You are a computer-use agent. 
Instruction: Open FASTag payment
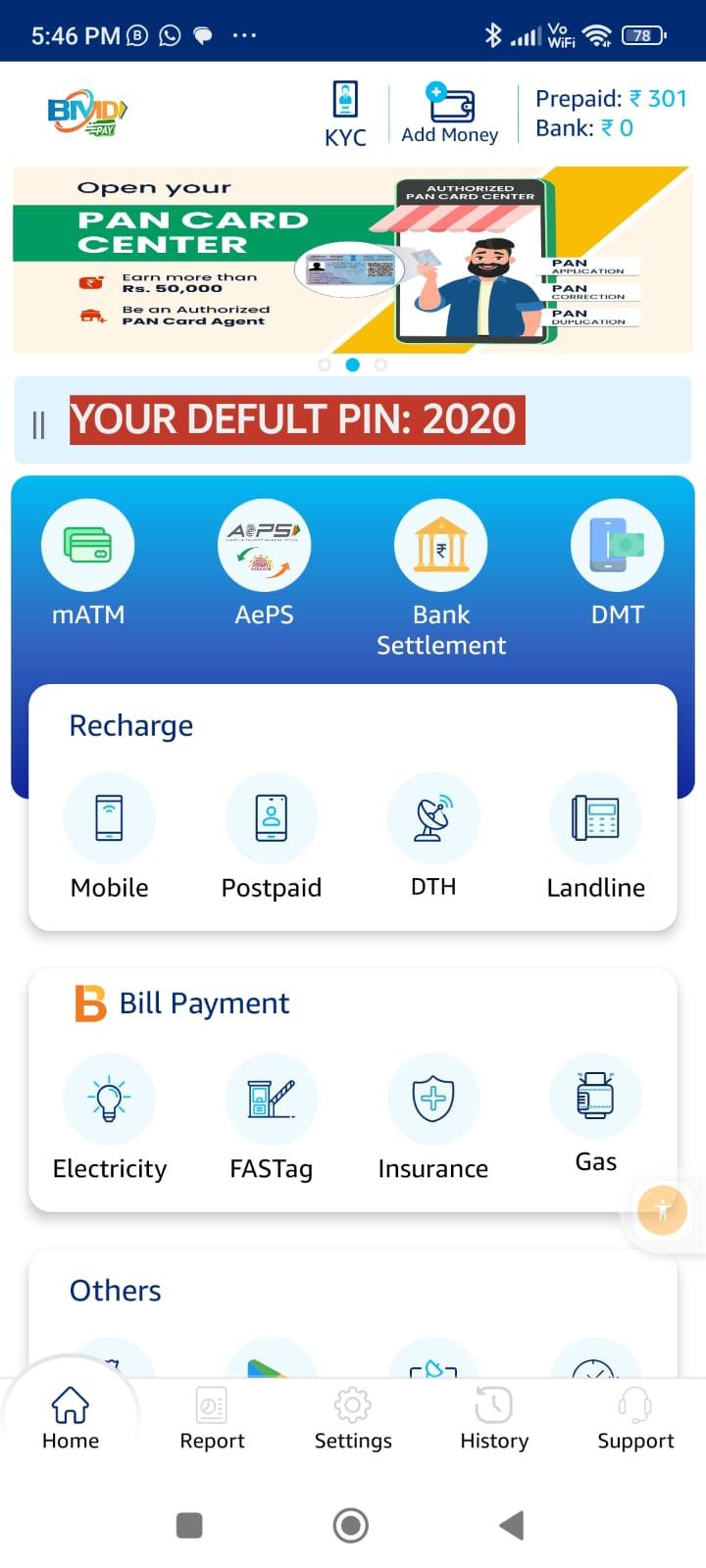click(x=272, y=1117)
